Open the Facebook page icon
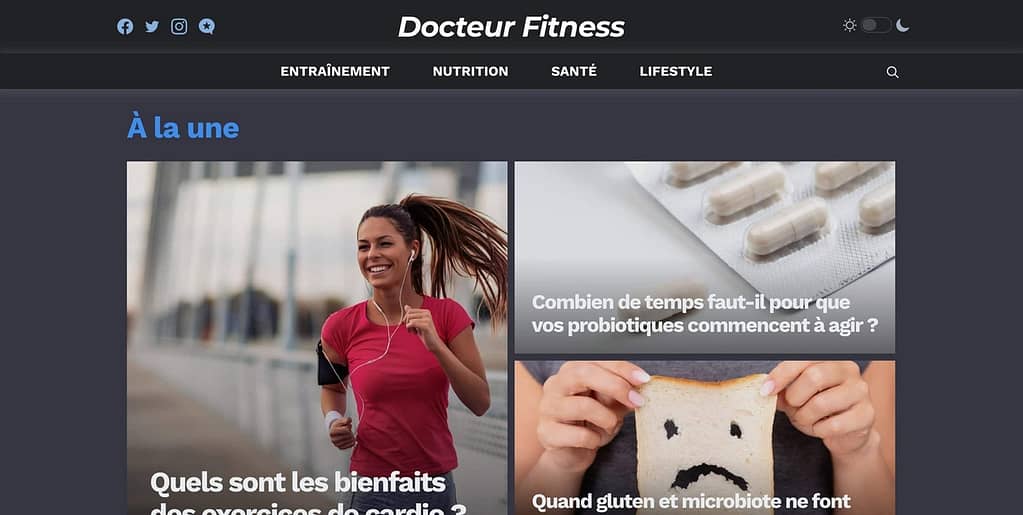 pyautogui.click(x=125, y=26)
